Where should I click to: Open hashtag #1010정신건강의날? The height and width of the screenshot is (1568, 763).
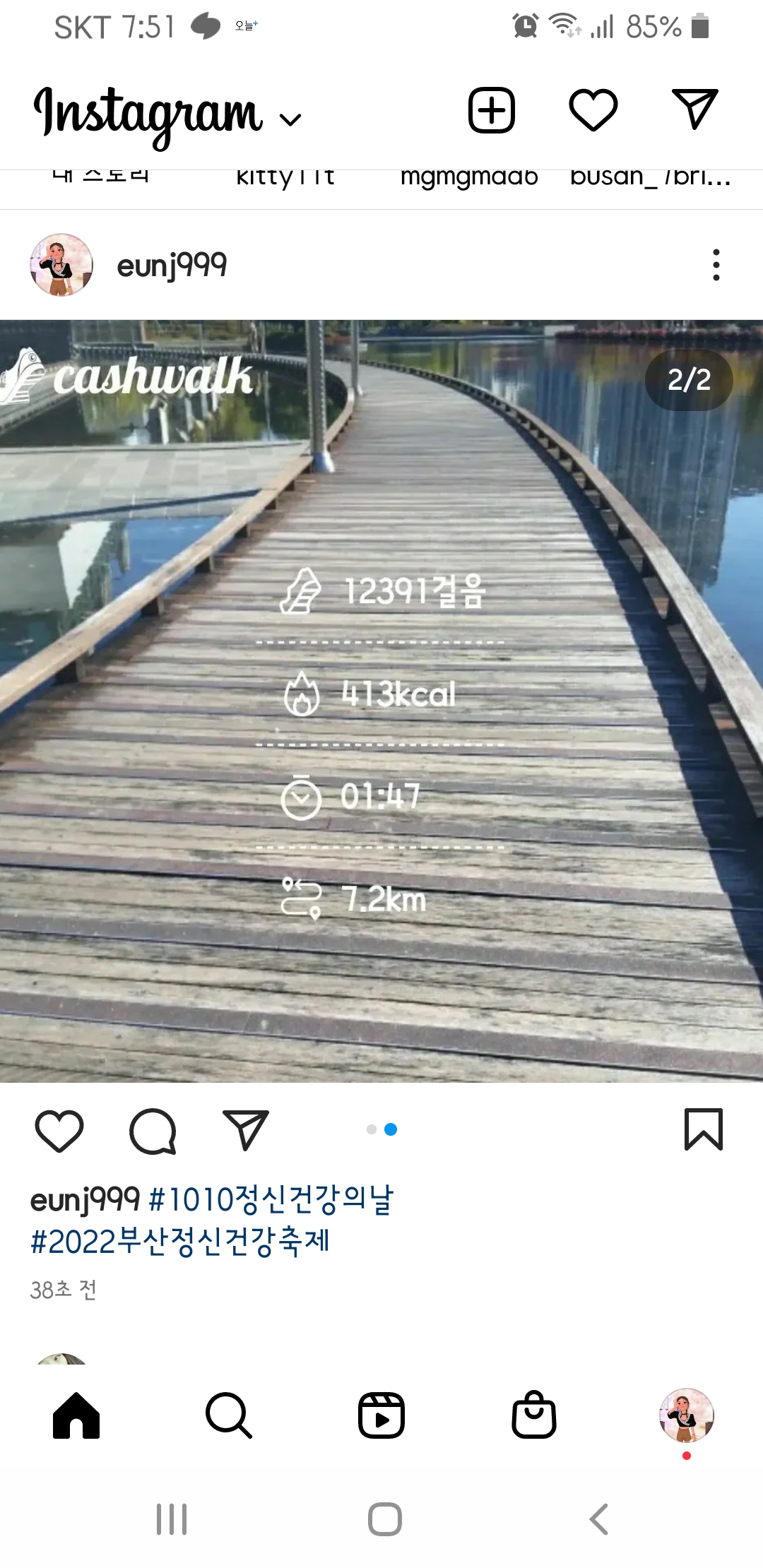point(271,1199)
